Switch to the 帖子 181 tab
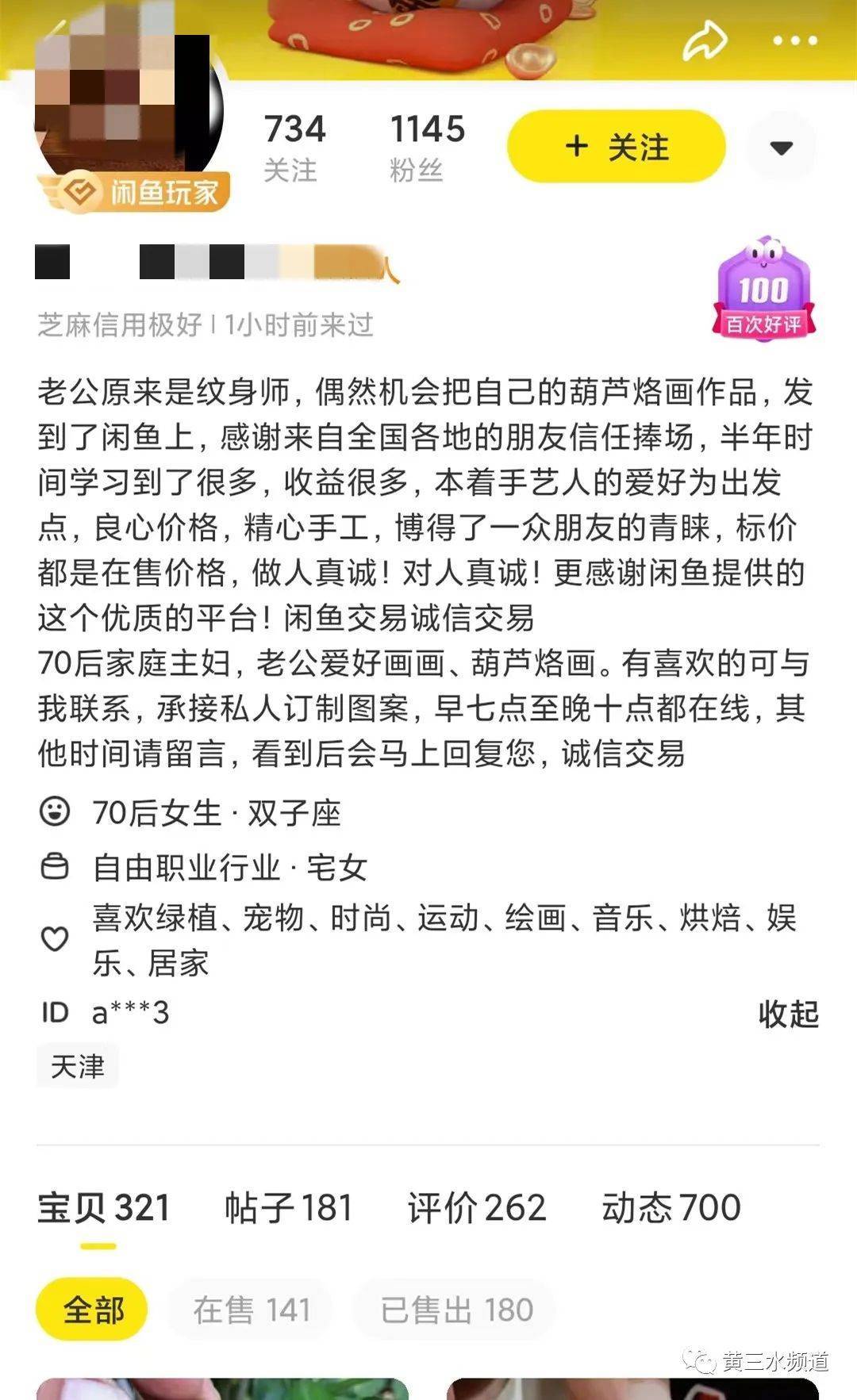 [x=288, y=1208]
